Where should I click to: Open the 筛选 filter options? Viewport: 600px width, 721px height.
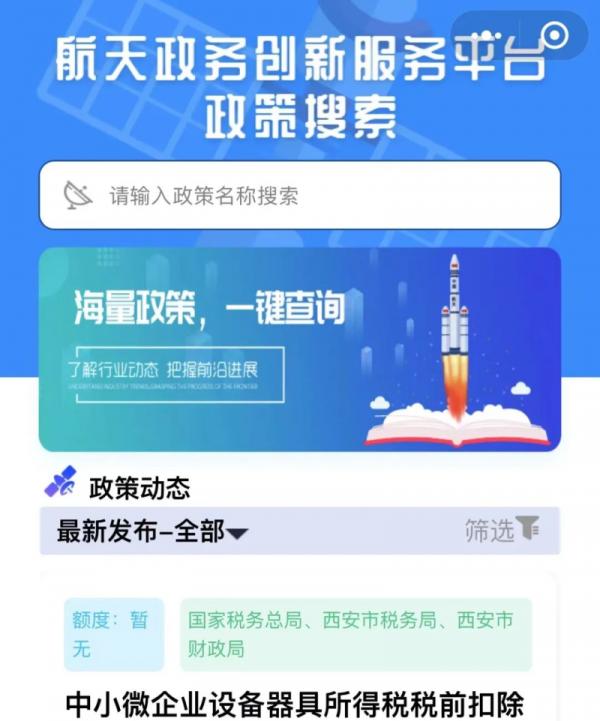coord(502,530)
